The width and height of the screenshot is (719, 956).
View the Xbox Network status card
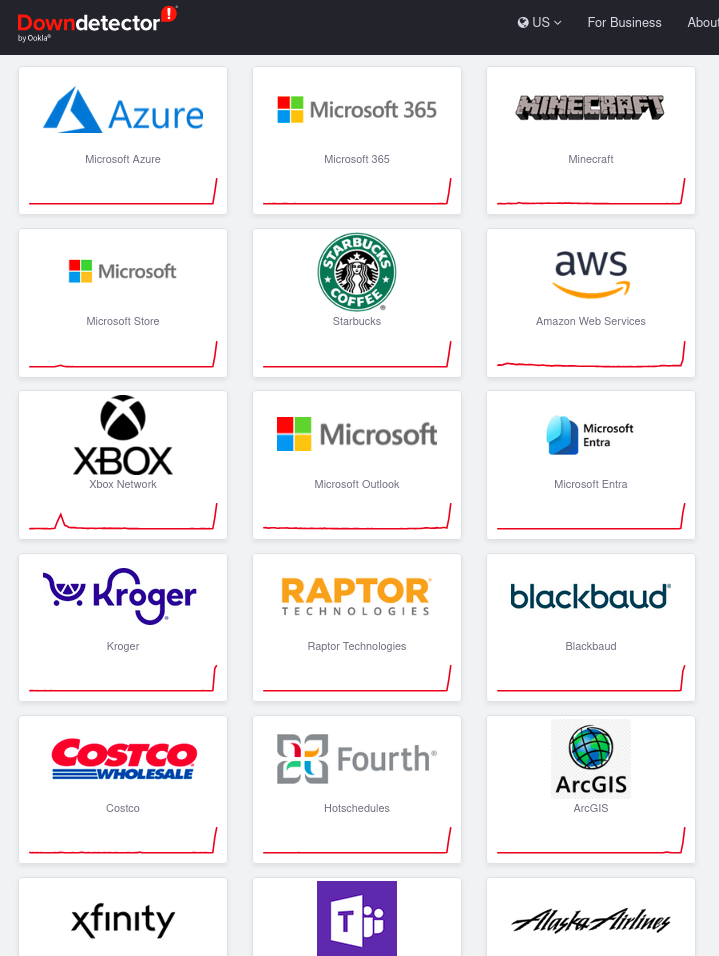[123, 464]
